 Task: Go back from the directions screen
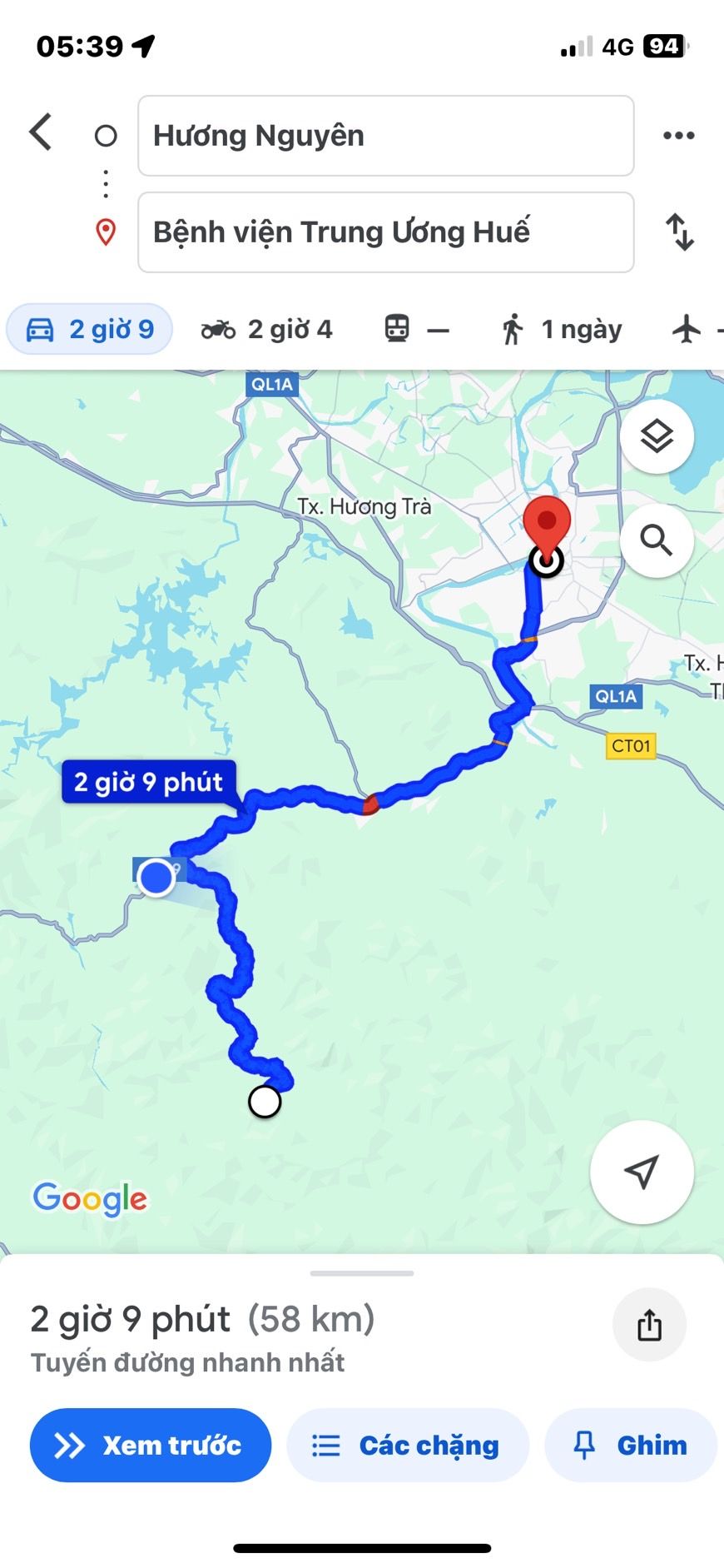click(x=40, y=132)
